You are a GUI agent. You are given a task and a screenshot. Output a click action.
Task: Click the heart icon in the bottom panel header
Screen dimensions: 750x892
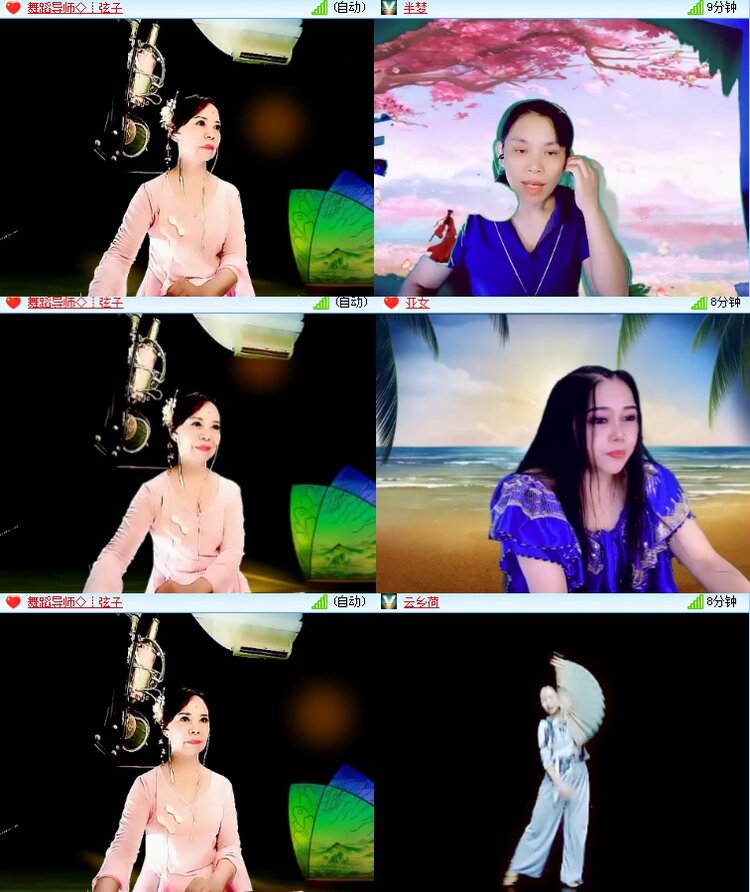pyautogui.click(x=12, y=601)
